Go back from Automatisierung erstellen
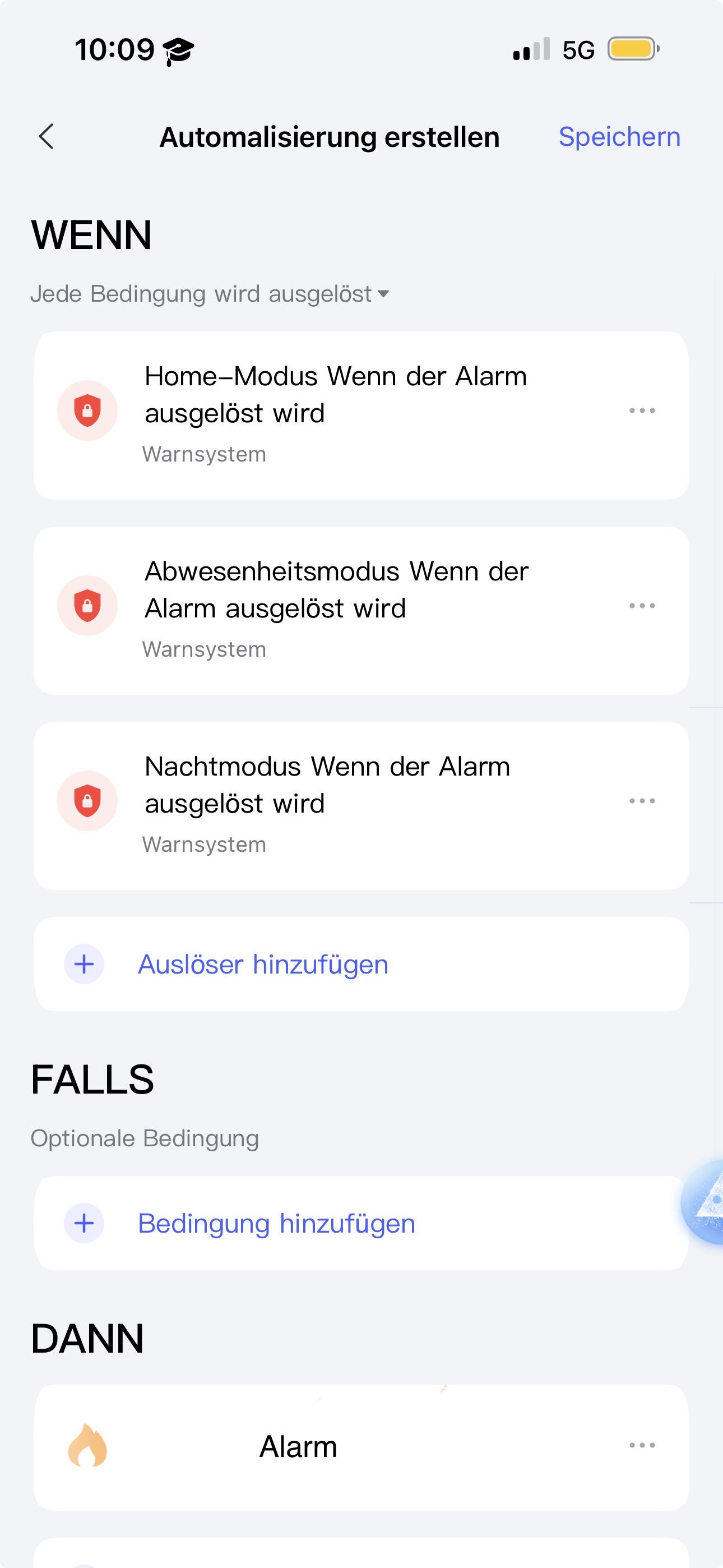723x1568 pixels. pos(47,136)
